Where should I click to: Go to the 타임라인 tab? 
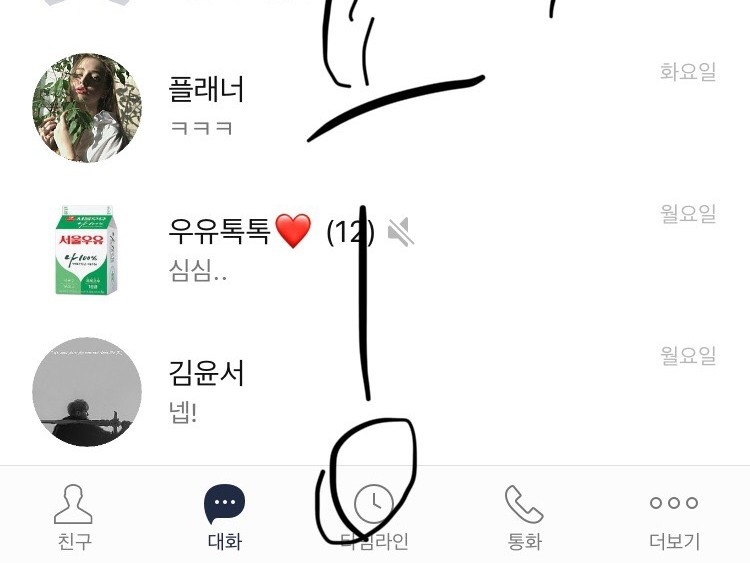[x=374, y=517]
